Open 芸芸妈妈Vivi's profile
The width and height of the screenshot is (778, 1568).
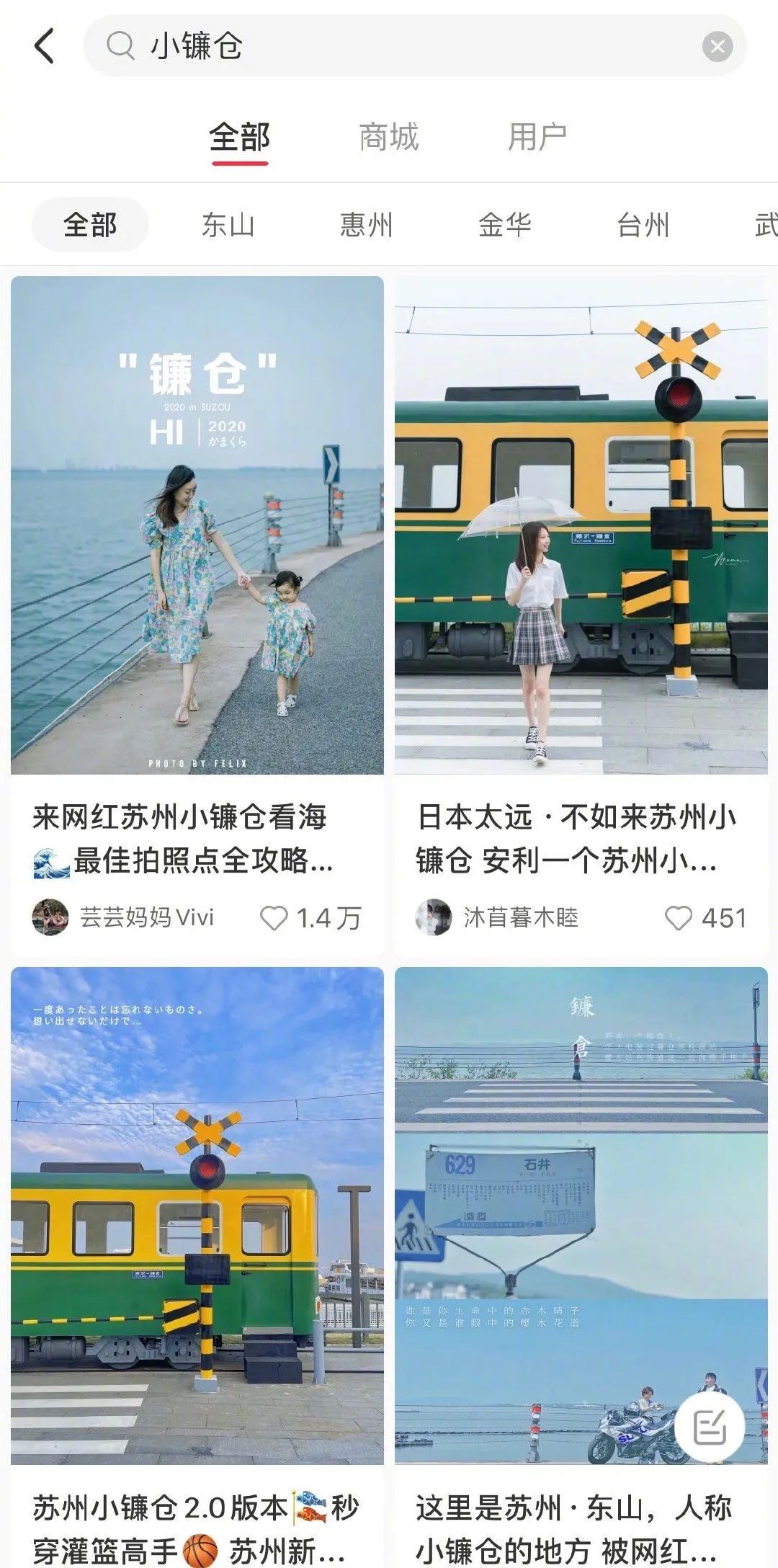point(50,917)
